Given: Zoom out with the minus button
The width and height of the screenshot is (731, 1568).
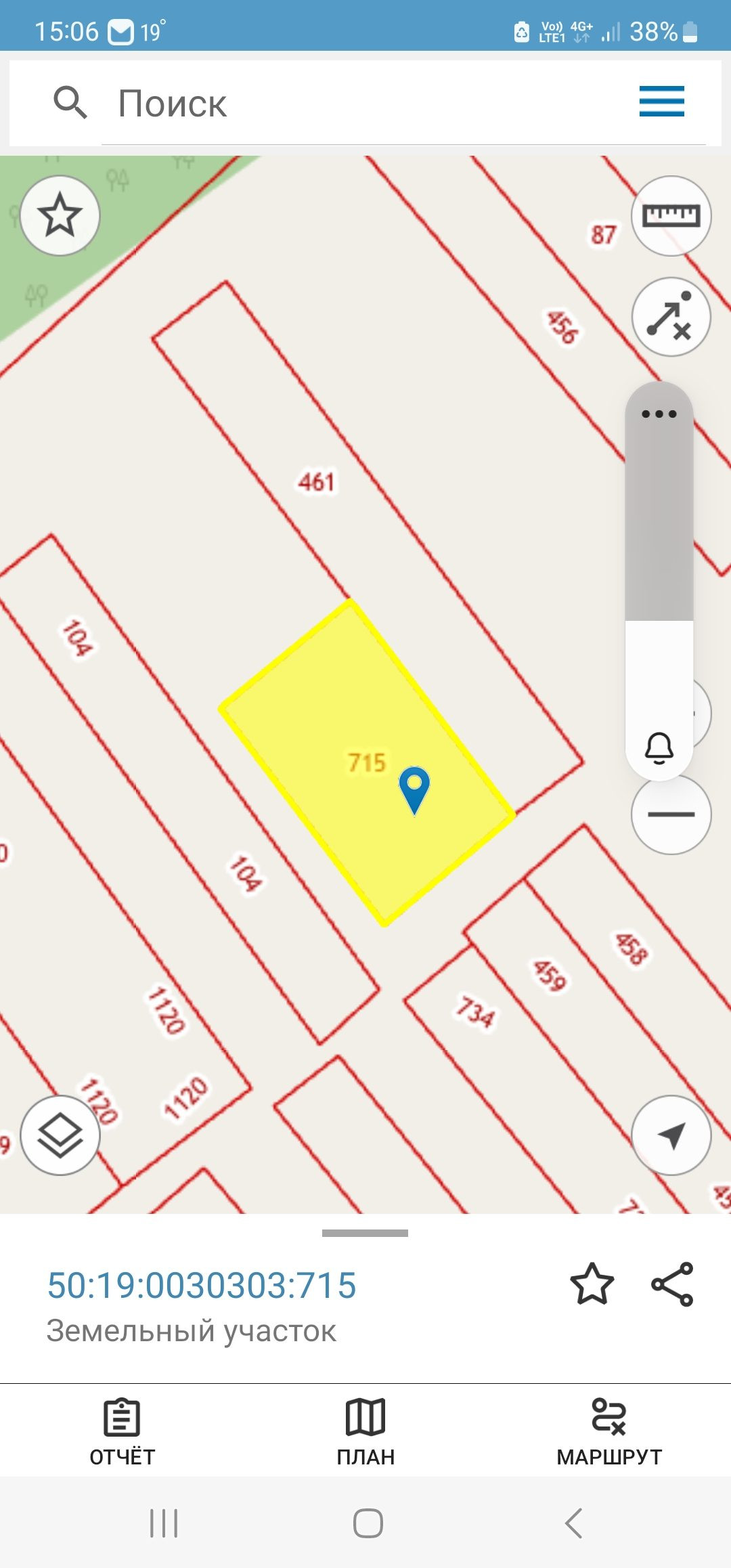Looking at the screenshot, I should (x=671, y=814).
